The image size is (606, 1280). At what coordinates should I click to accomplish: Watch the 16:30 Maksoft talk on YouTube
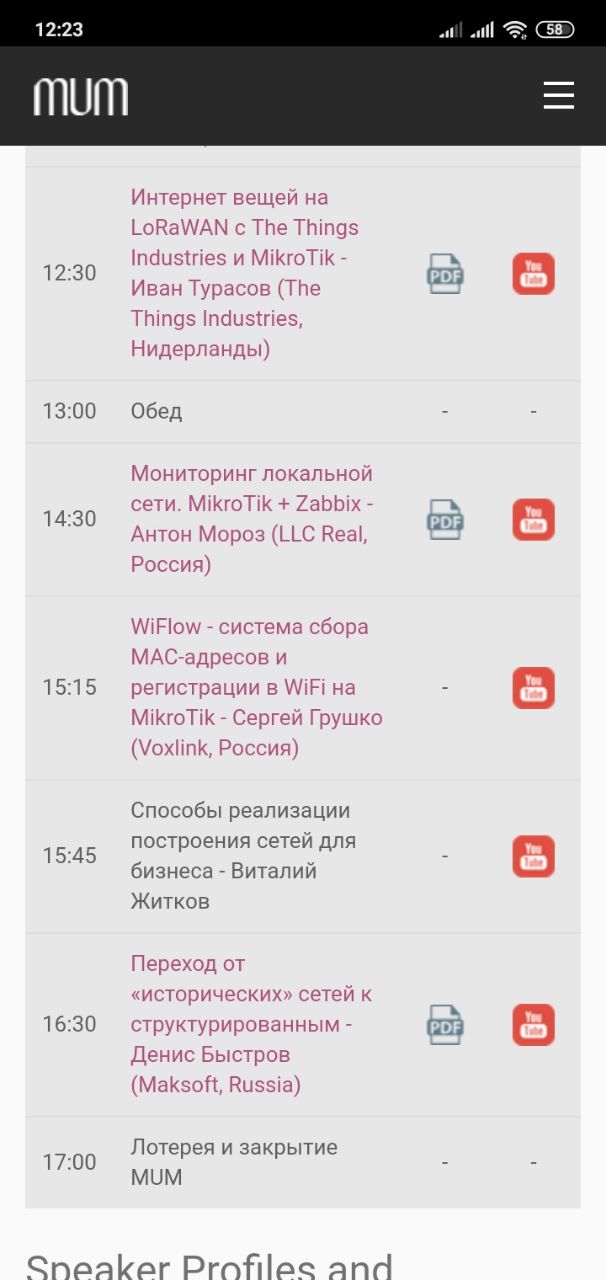pyautogui.click(x=534, y=1025)
